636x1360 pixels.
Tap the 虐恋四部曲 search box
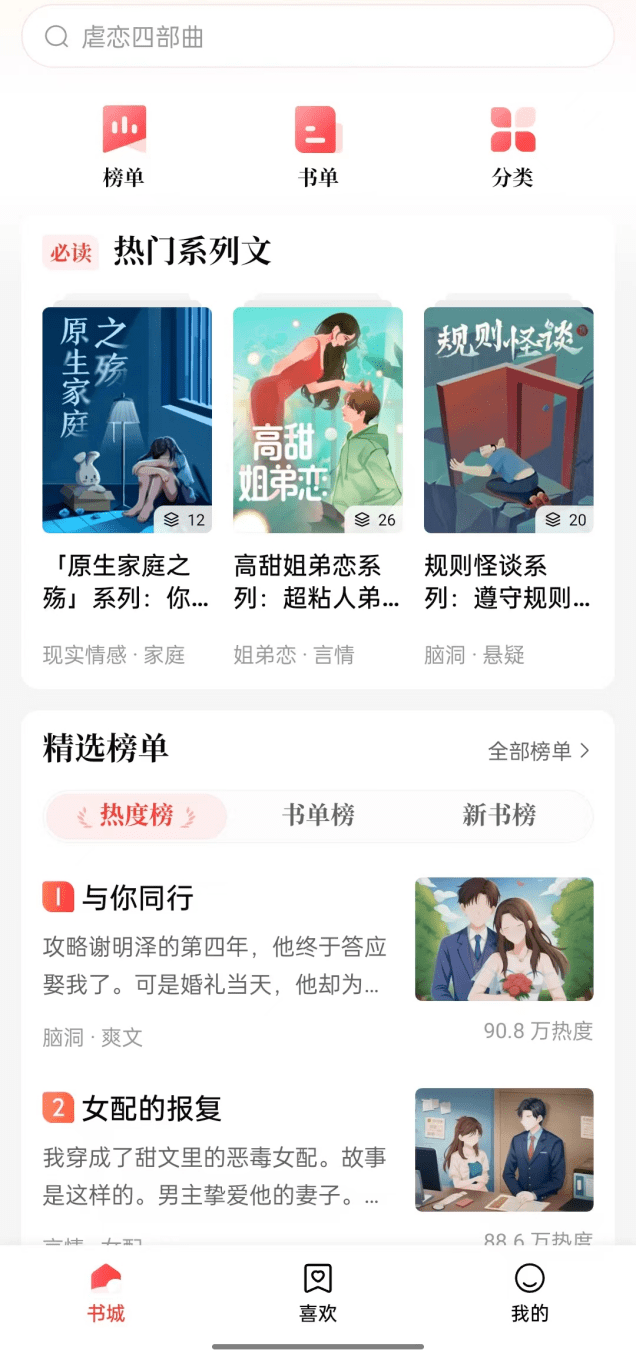[318, 37]
